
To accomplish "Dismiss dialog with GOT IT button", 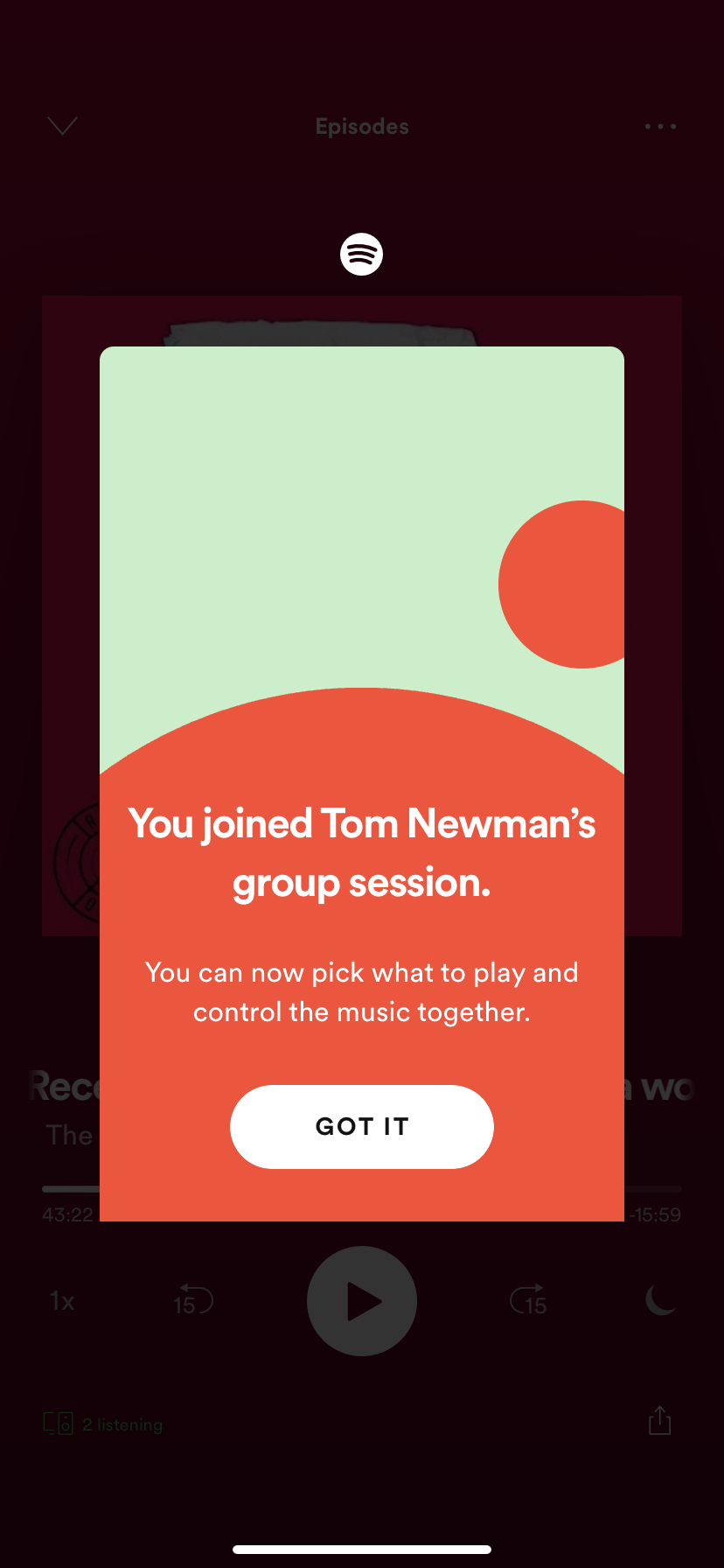I will [x=361, y=1126].
